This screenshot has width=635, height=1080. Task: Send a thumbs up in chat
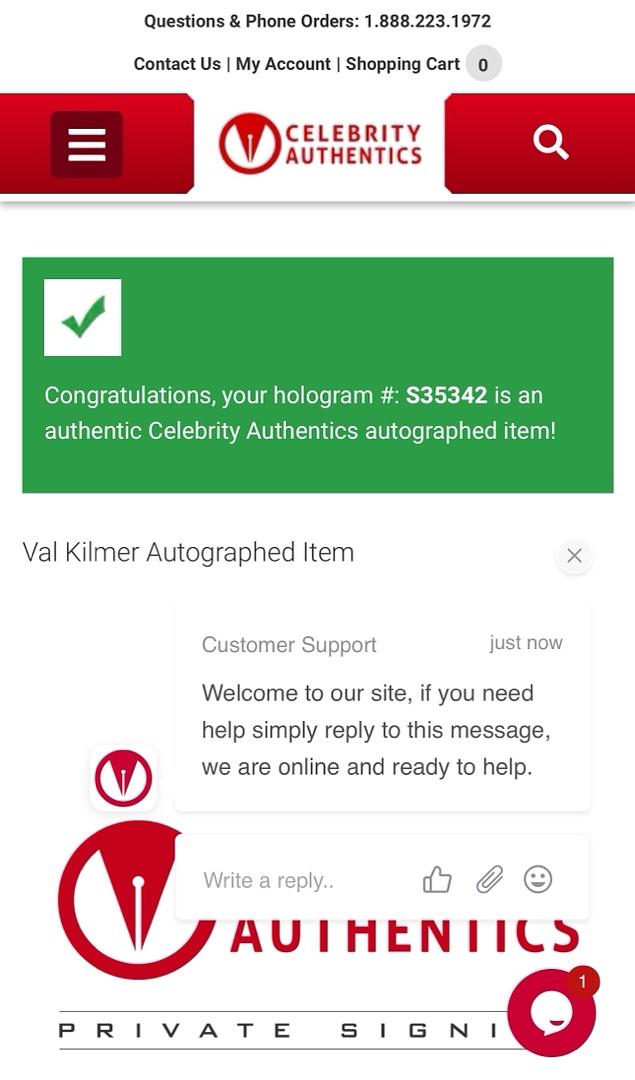click(x=437, y=880)
